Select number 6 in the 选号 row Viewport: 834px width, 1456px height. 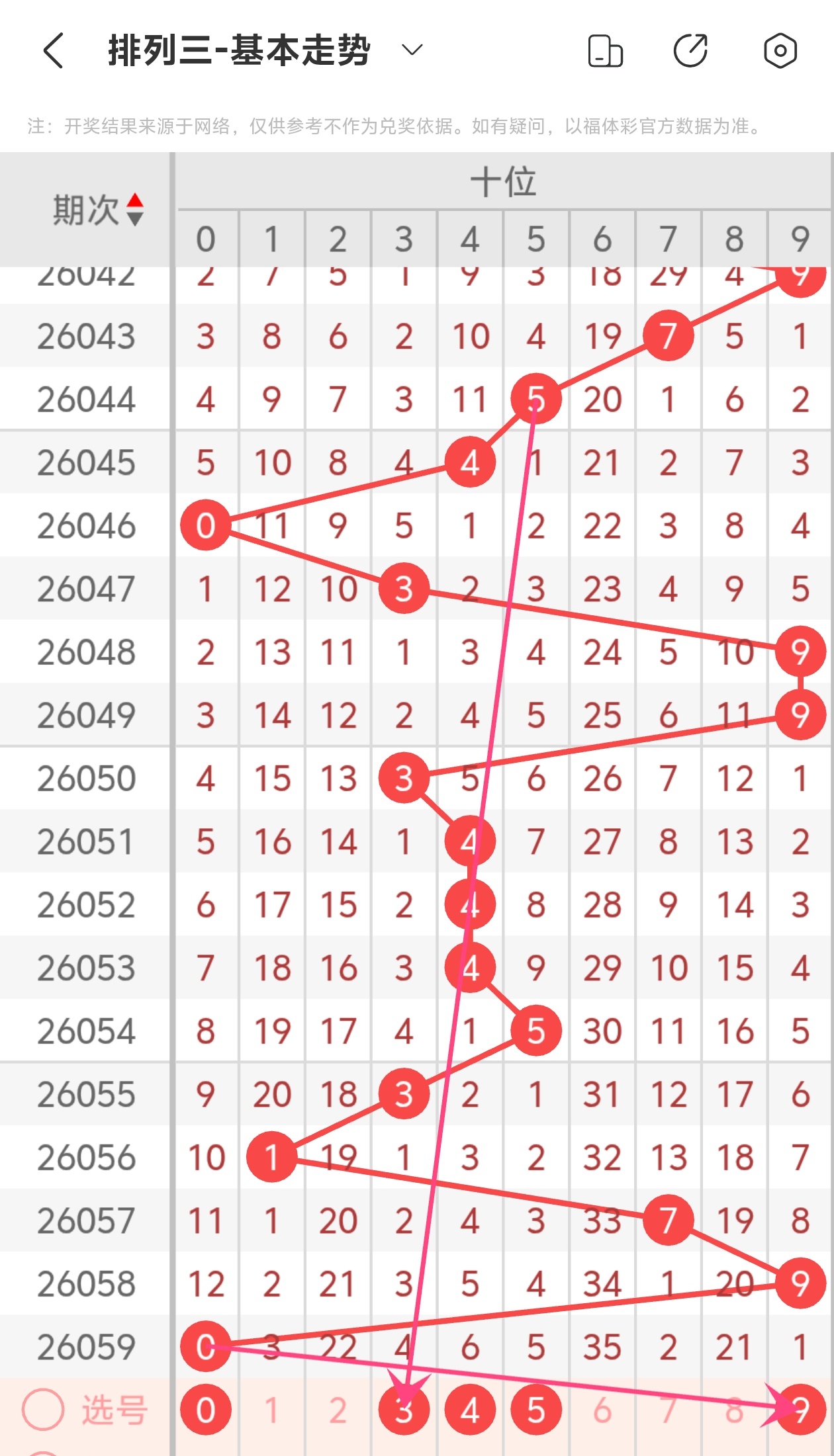602,1410
